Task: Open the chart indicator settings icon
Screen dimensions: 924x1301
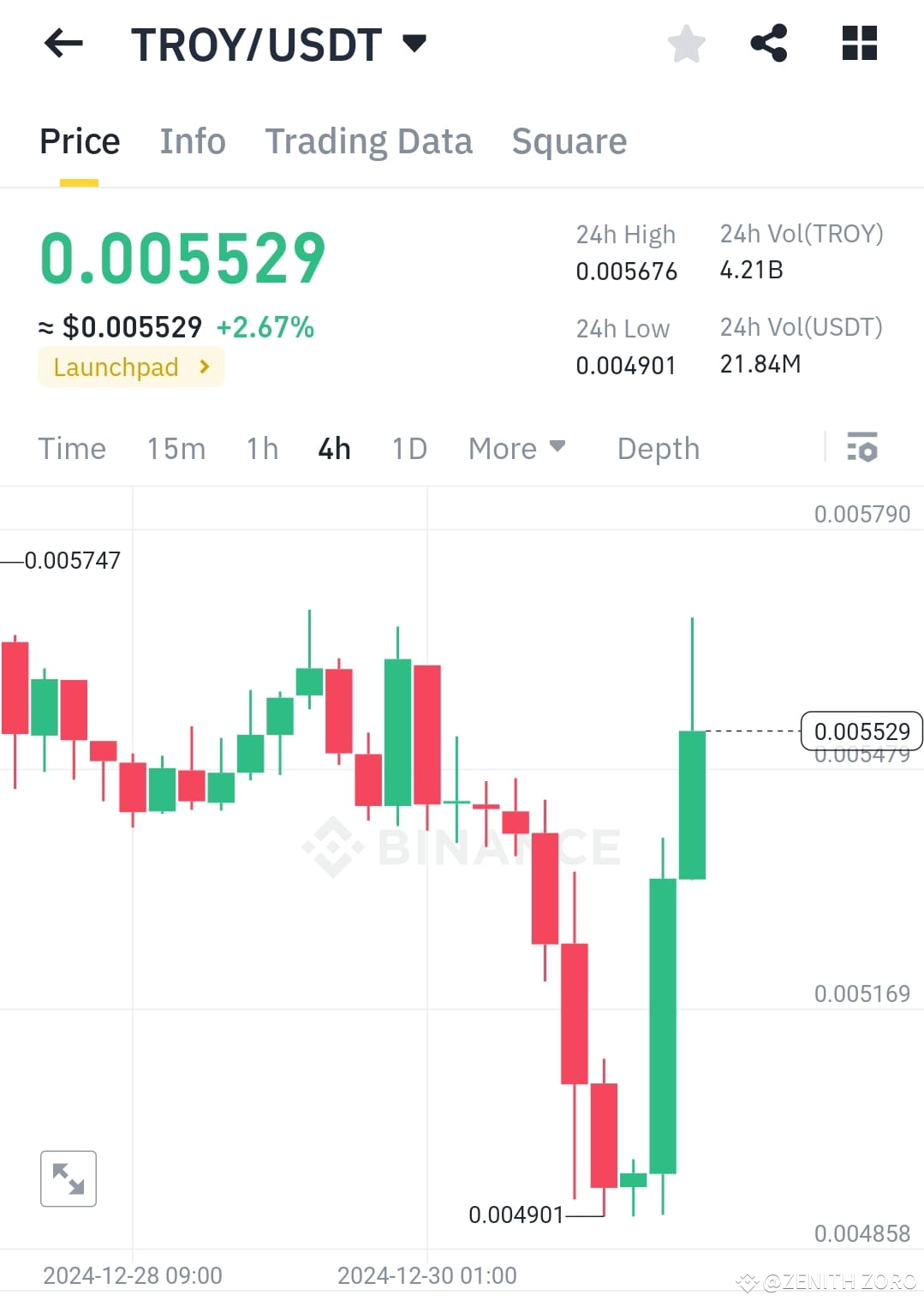Action: [x=861, y=448]
